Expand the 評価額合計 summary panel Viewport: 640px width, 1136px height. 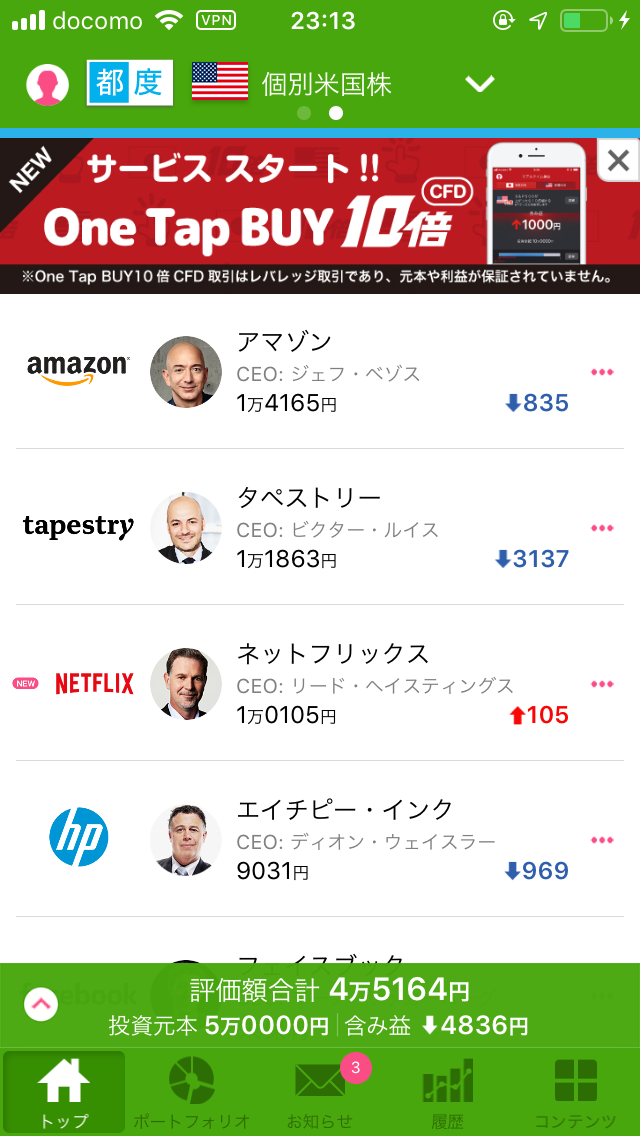[41, 1004]
